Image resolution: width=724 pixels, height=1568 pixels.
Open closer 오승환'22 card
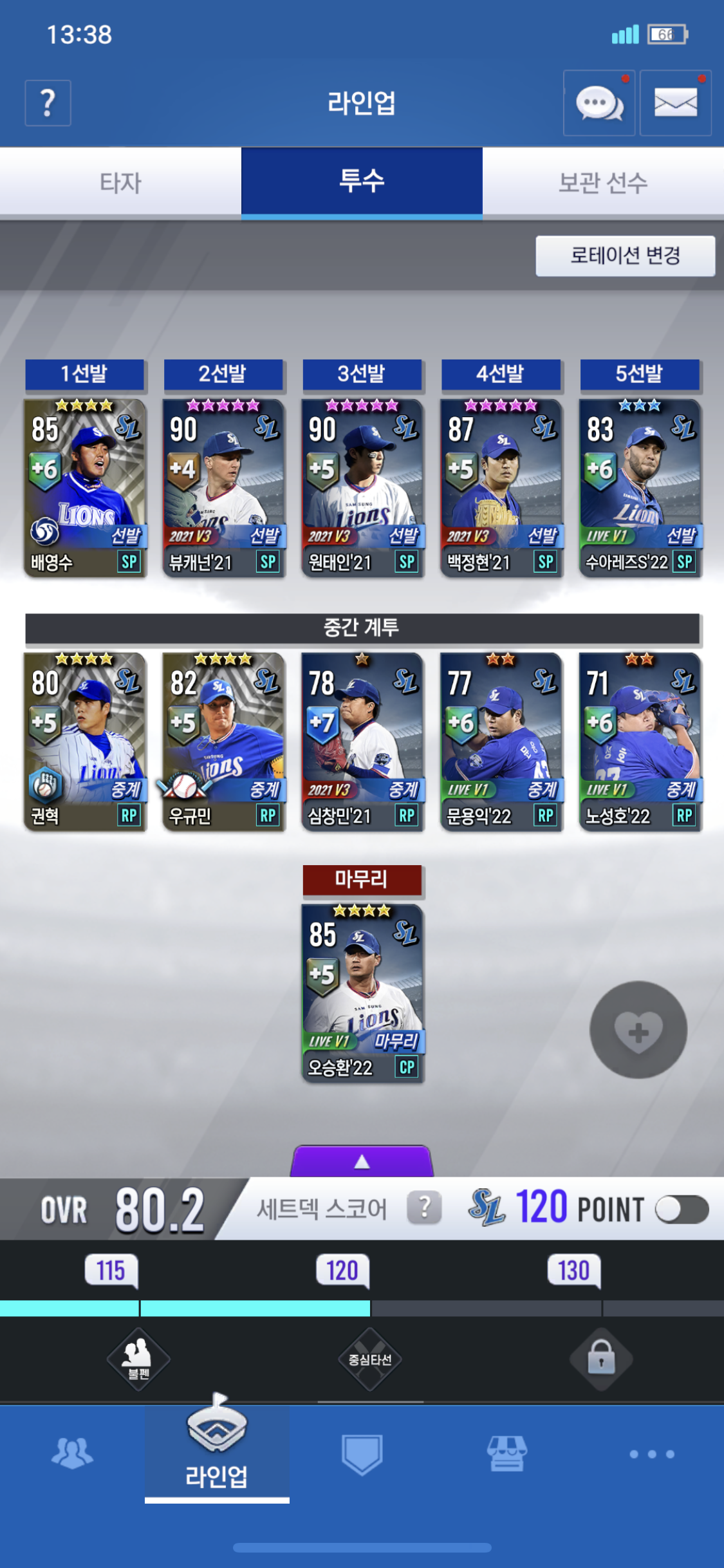pyautogui.click(x=362, y=993)
